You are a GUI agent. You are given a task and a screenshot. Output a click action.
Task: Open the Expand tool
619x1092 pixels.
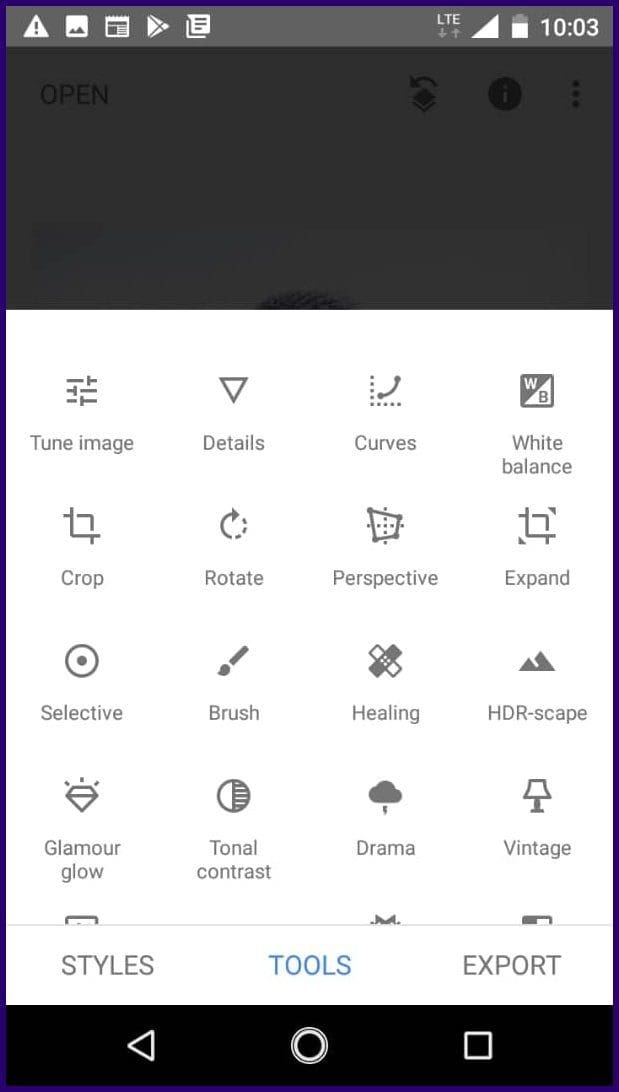tap(537, 548)
